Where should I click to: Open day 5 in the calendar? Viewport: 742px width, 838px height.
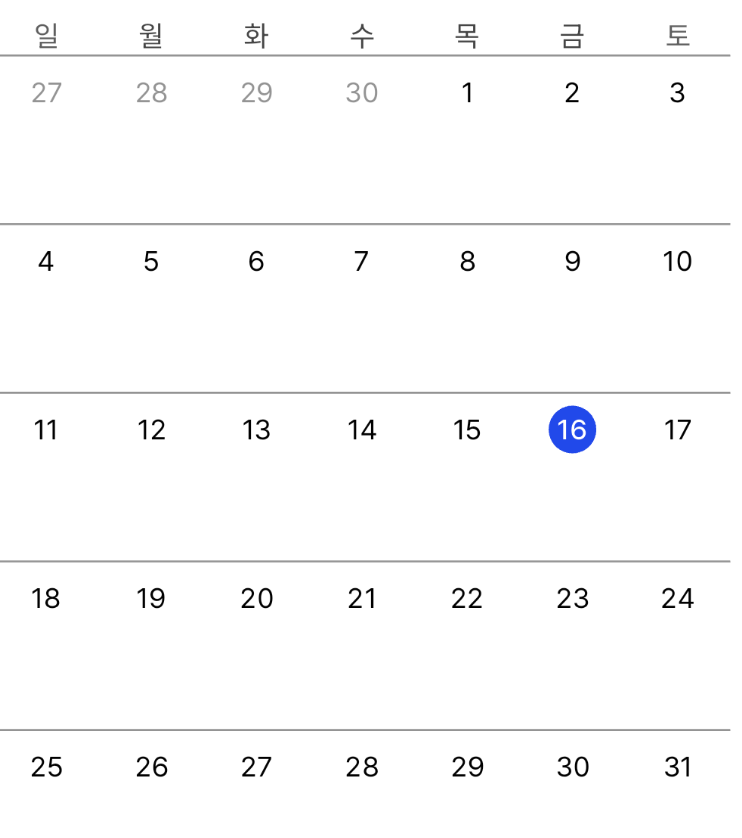(x=151, y=262)
